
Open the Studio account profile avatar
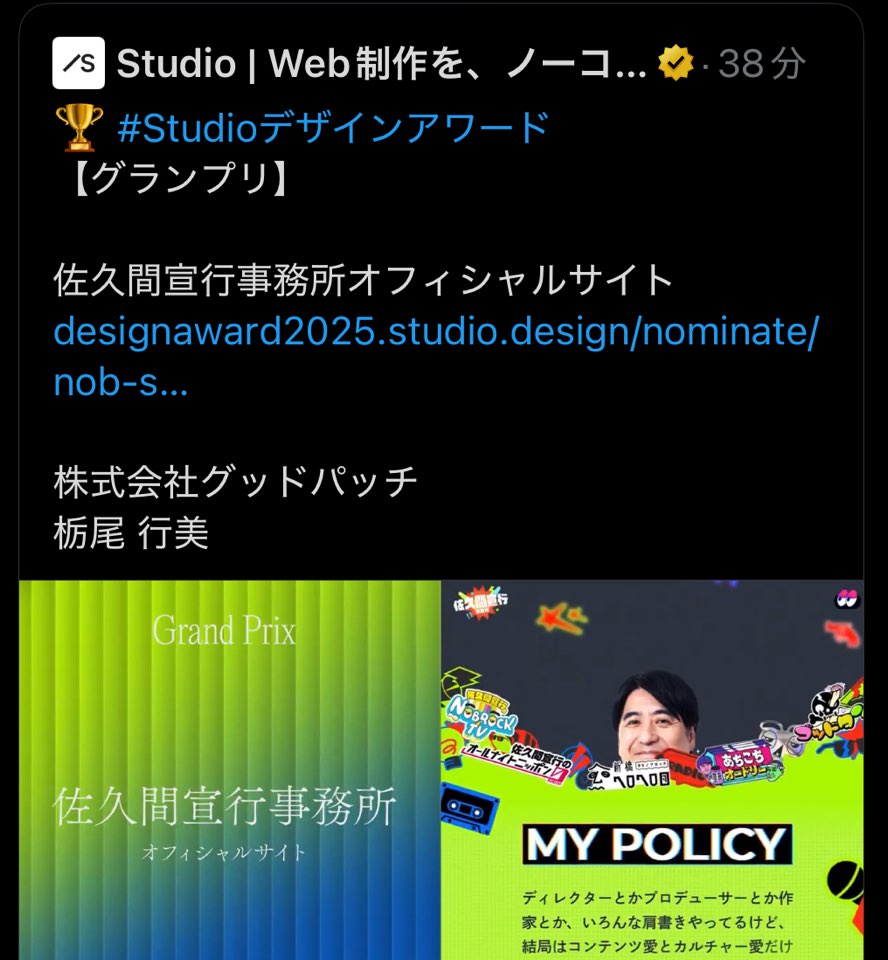78,64
